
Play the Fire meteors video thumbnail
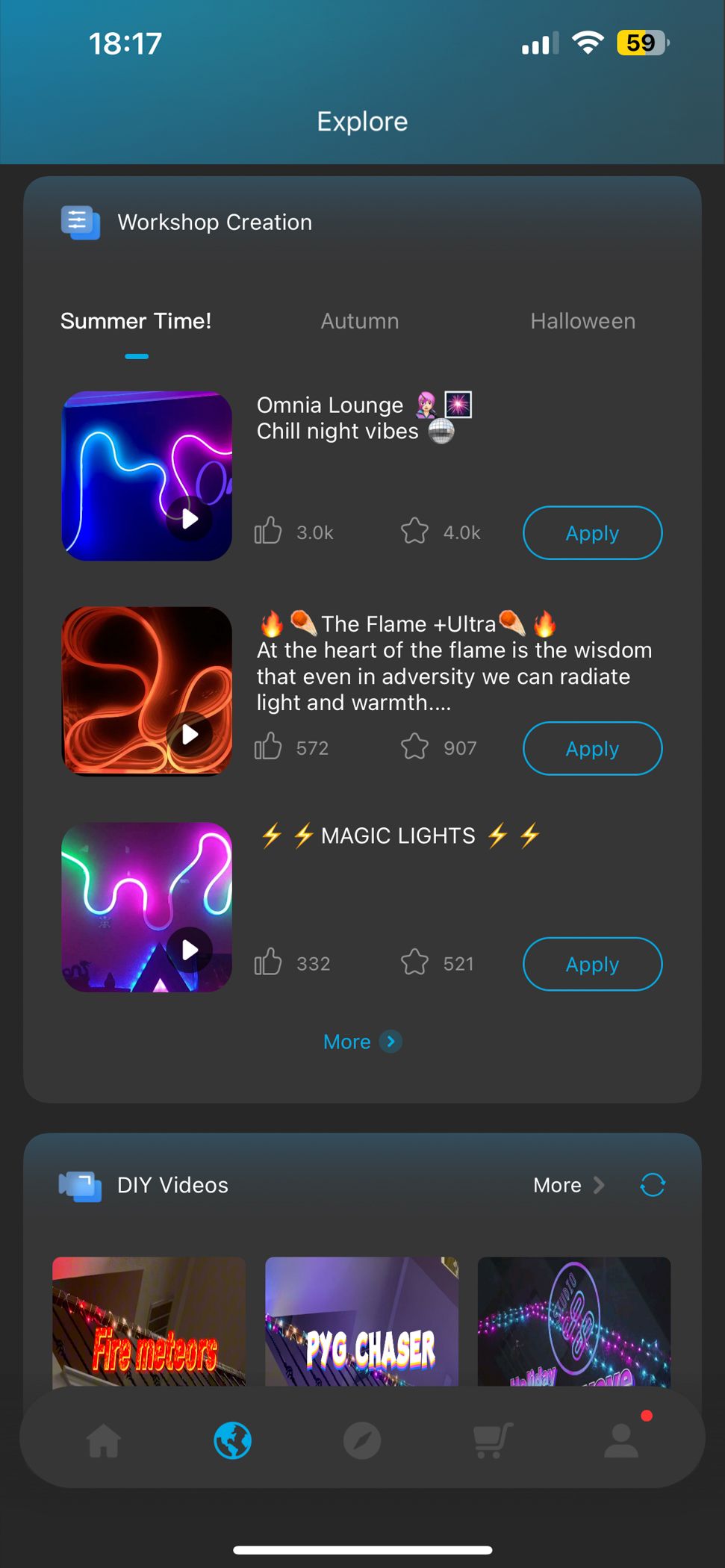149,1322
